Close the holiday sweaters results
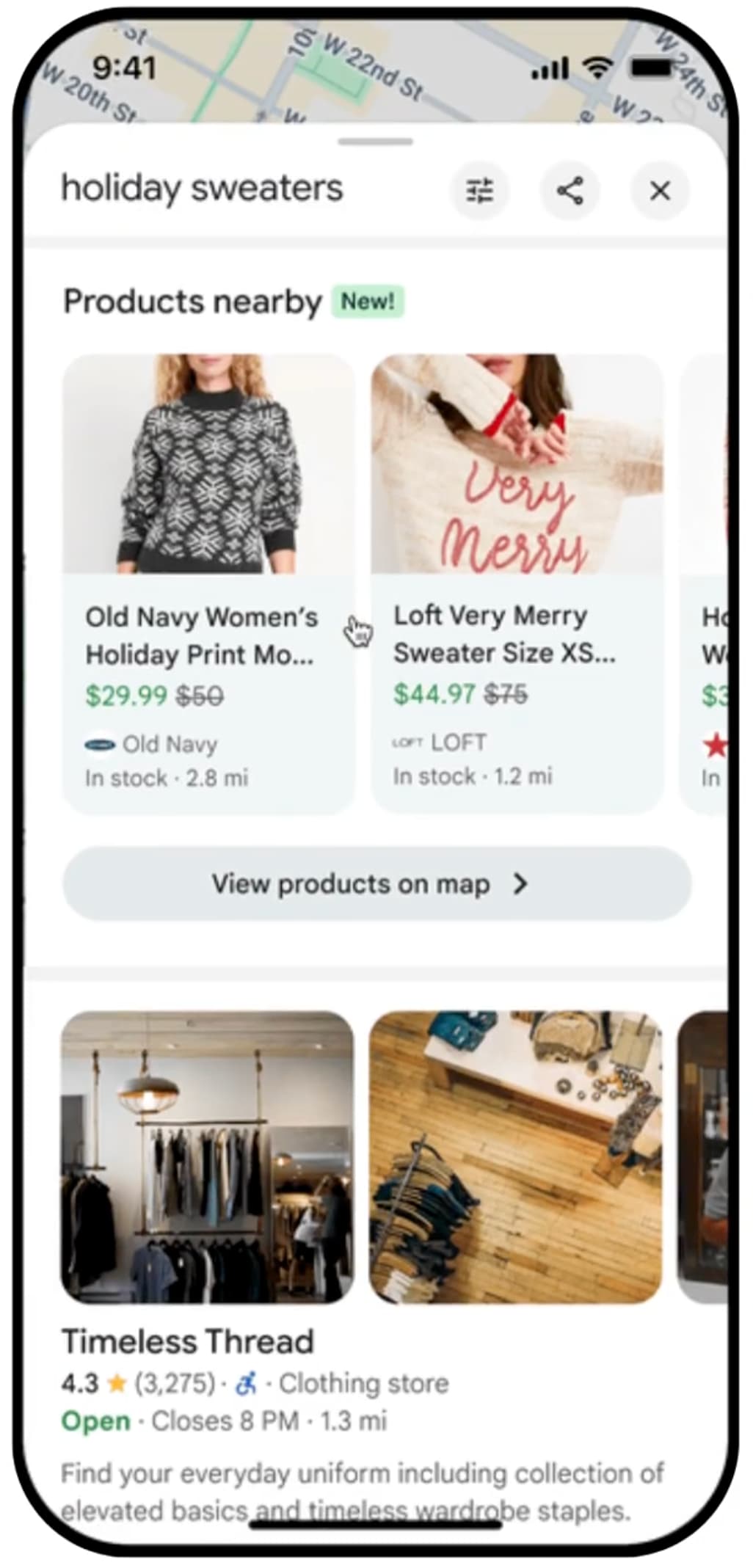Screen dimensions: 753x1568 pos(660,191)
